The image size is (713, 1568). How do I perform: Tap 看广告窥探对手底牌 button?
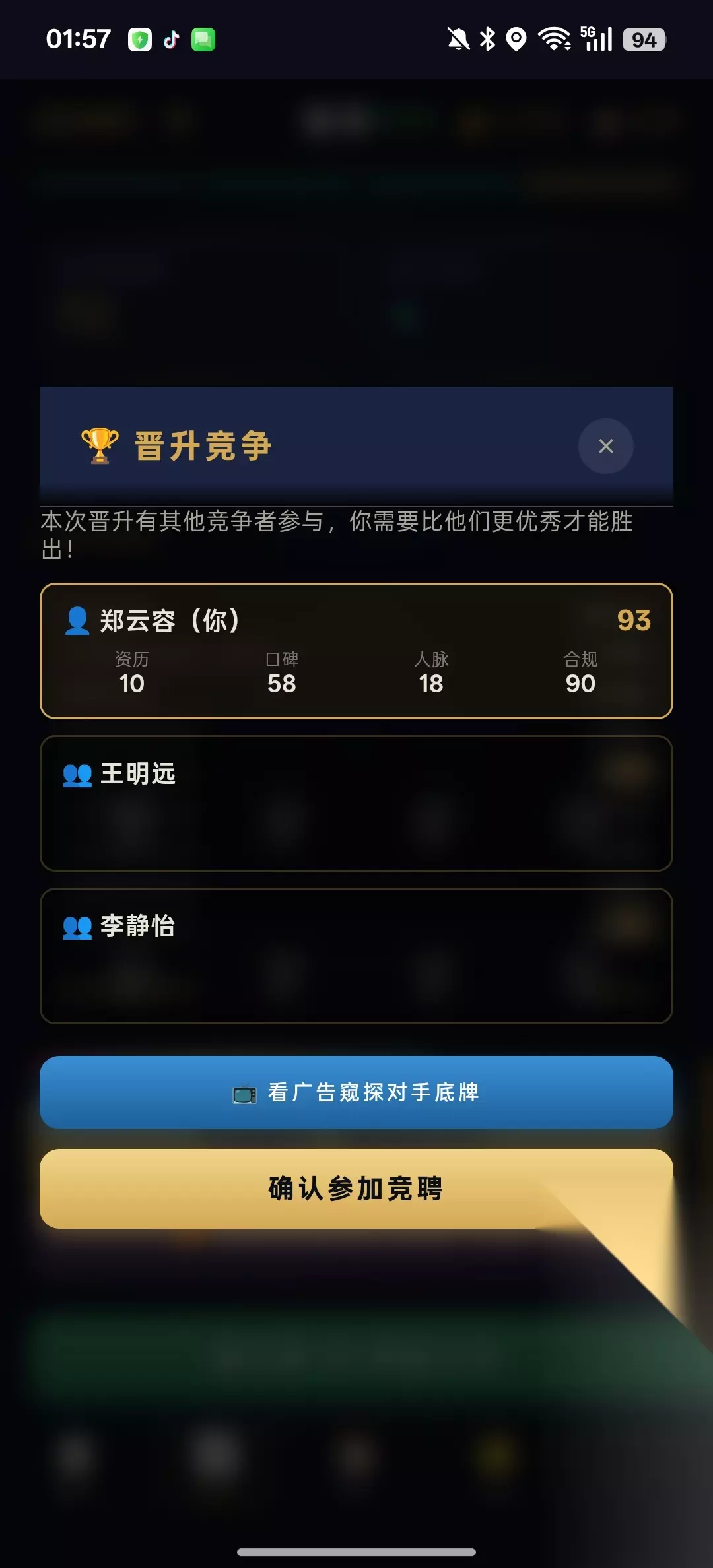(356, 1092)
